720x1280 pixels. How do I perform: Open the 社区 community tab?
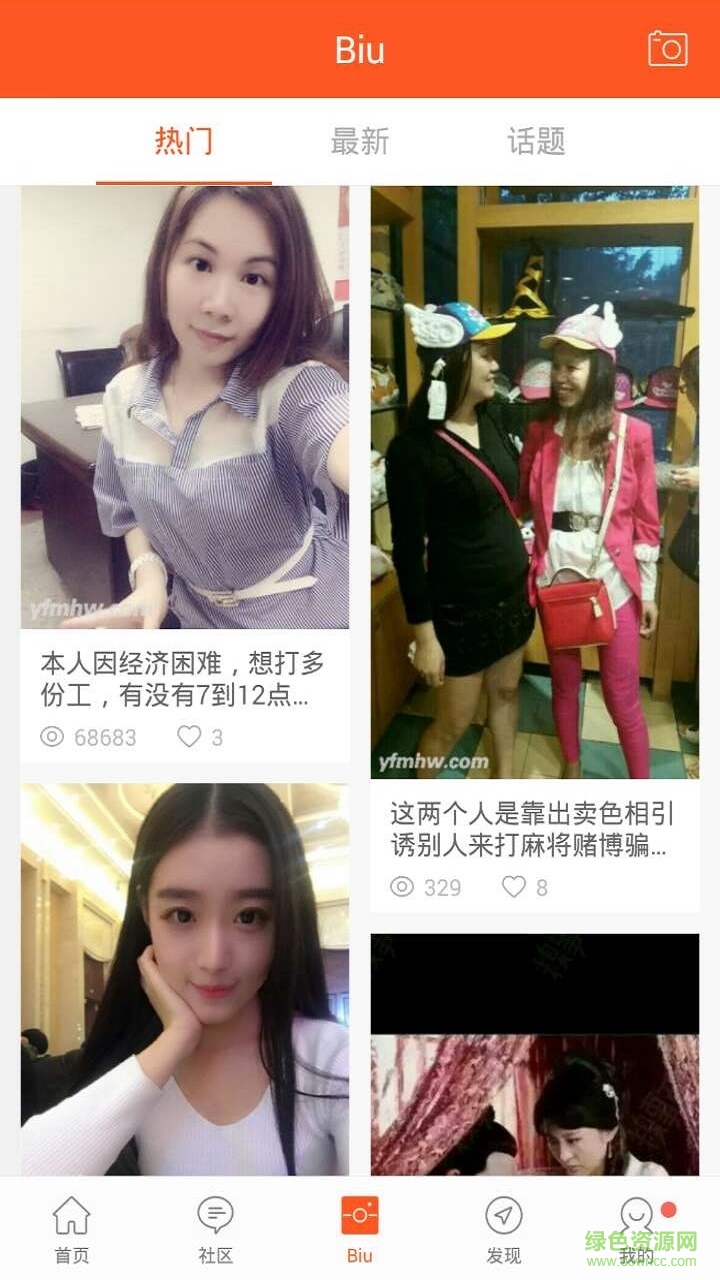coord(215,1229)
